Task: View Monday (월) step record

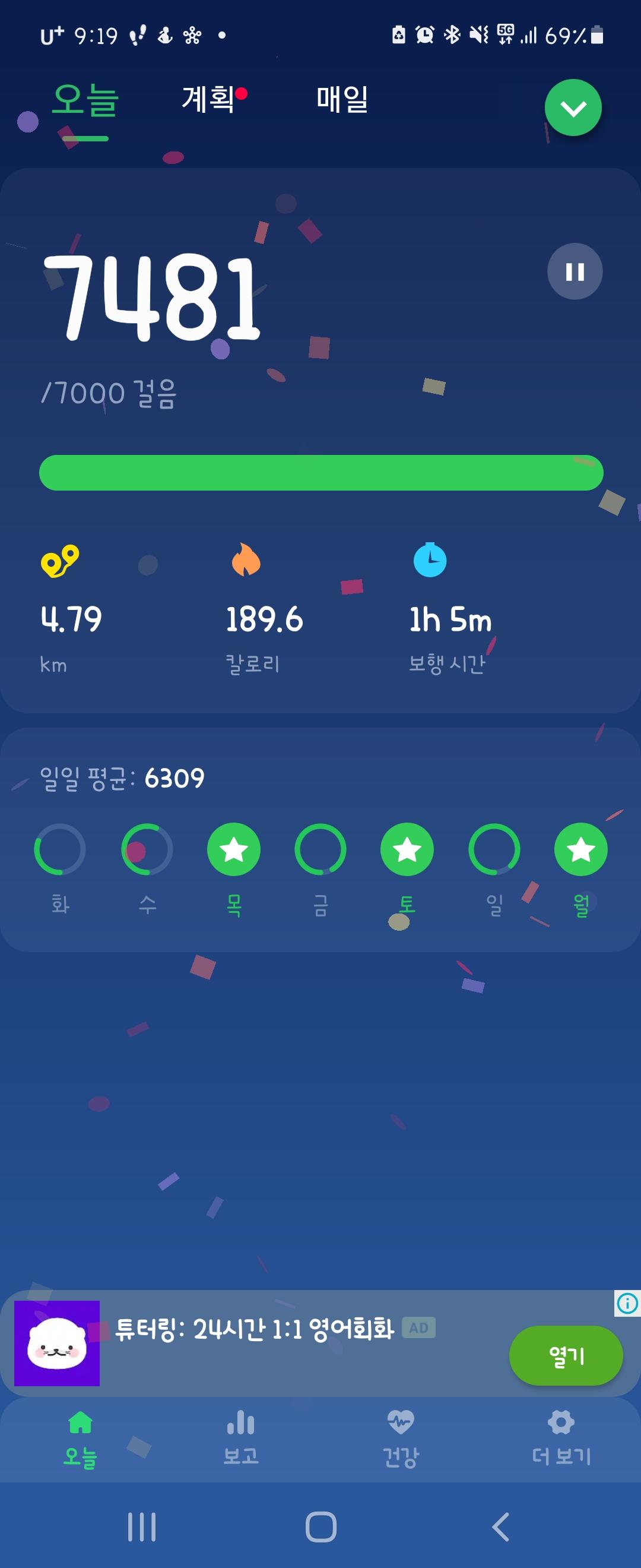Action: [x=581, y=849]
